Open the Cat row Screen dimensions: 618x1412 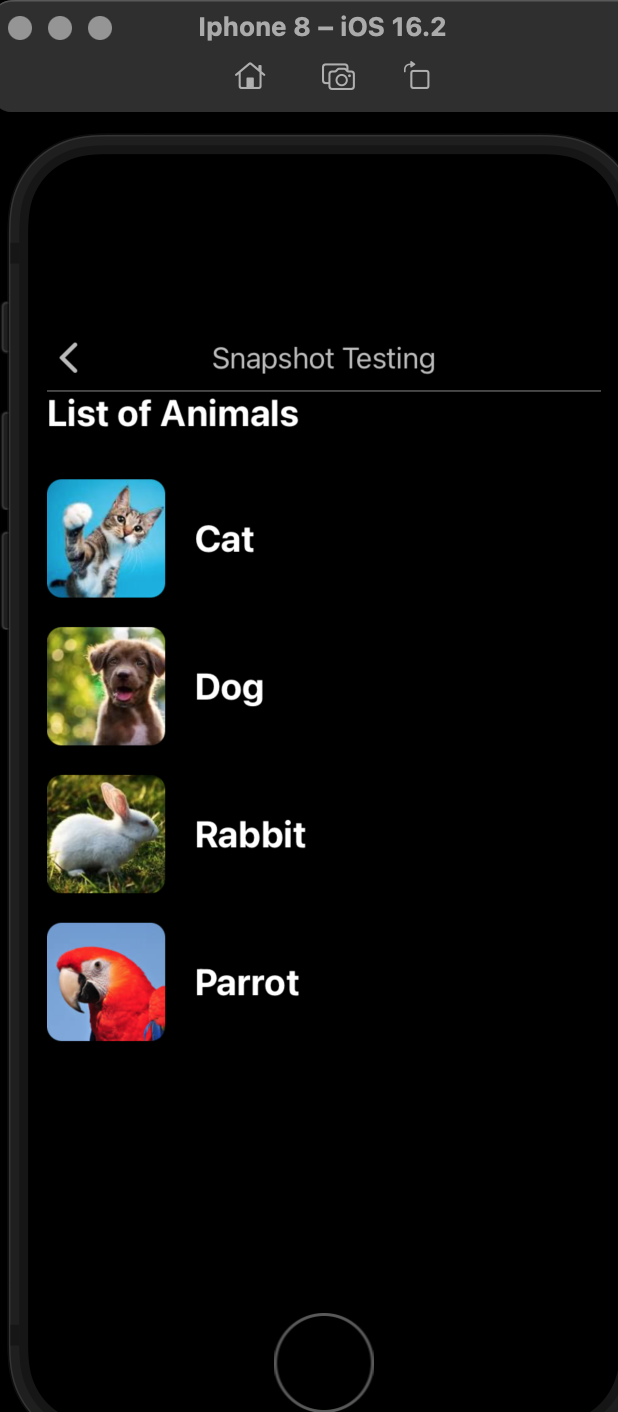click(224, 539)
